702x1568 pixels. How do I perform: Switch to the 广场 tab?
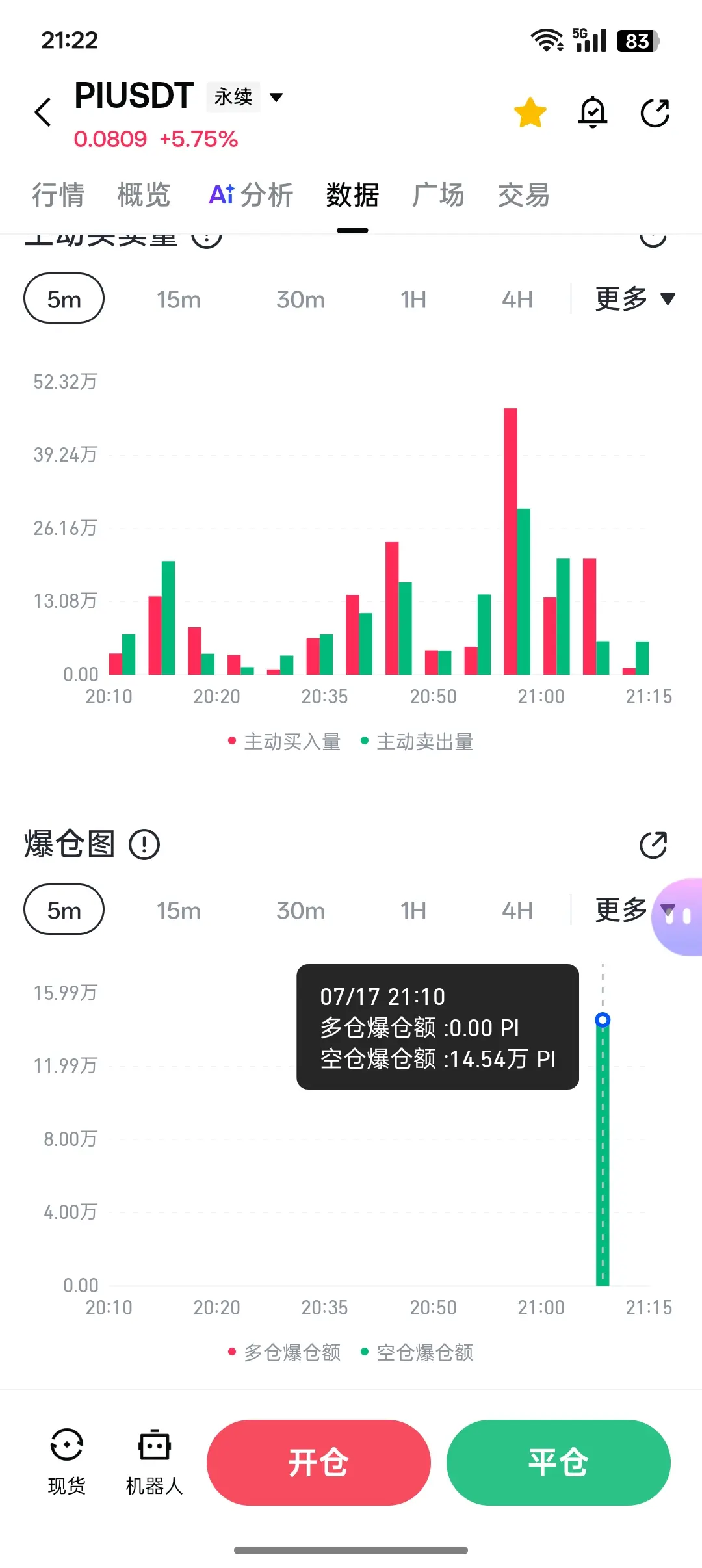(x=438, y=195)
